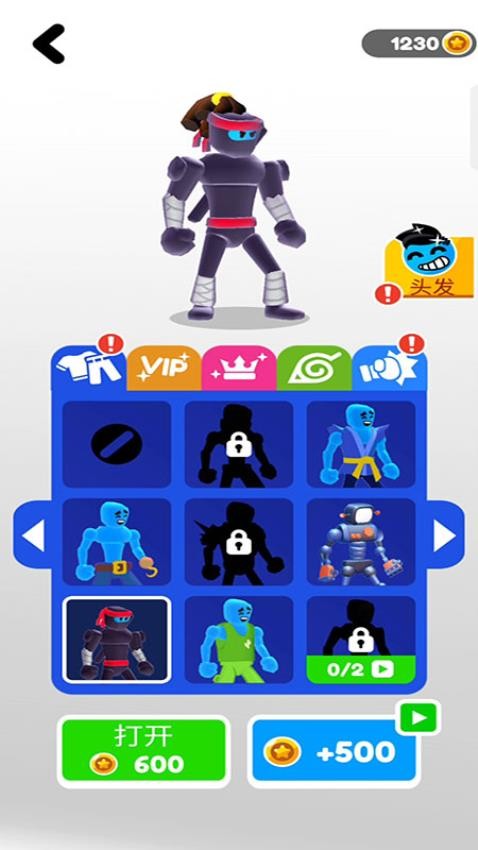This screenshot has width=478, height=850.
Task: Tap 打开 to unlock for 600 coins
Action: tap(144, 751)
